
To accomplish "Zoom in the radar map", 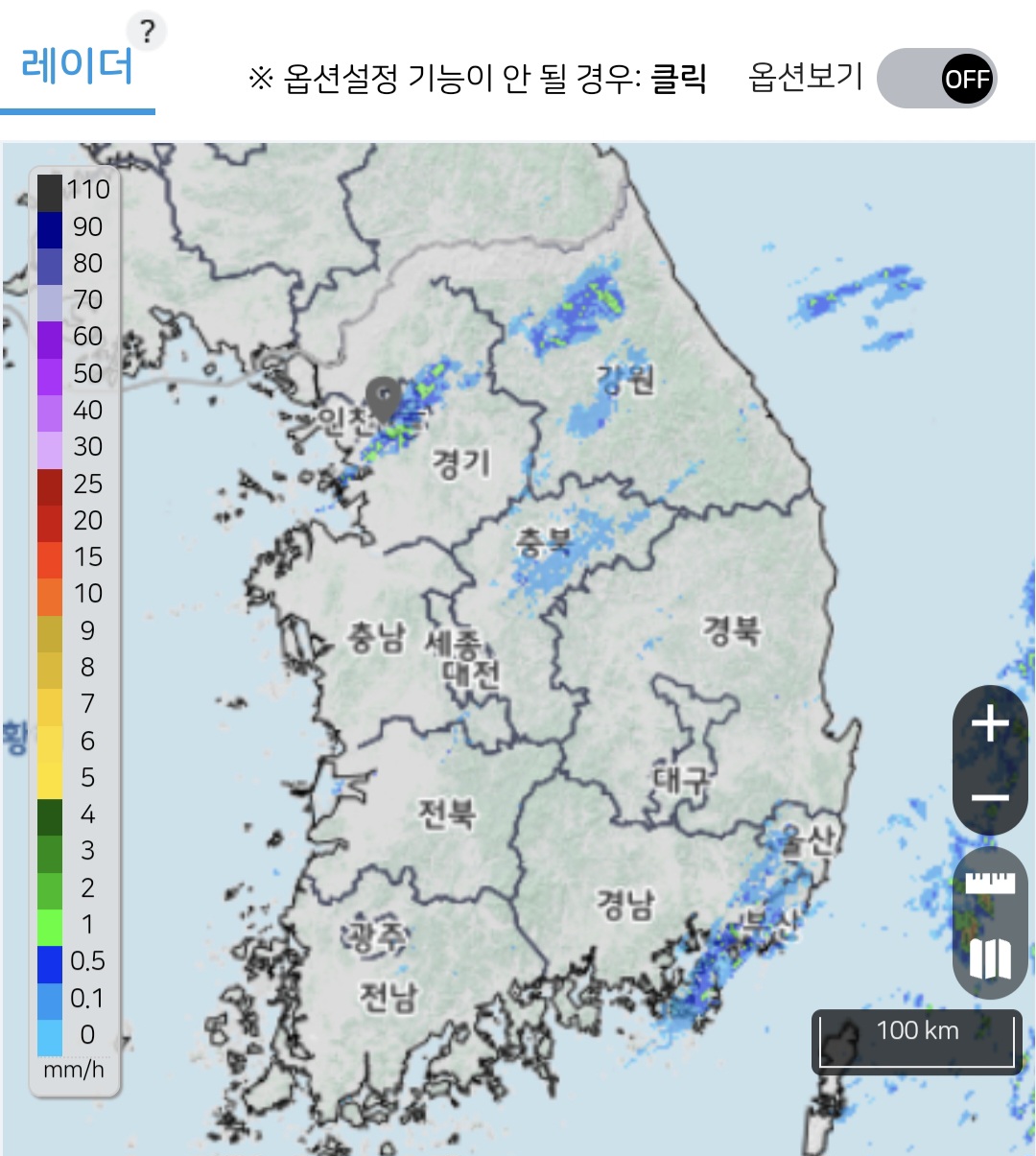I will pyautogui.click(x=990, y=724).
